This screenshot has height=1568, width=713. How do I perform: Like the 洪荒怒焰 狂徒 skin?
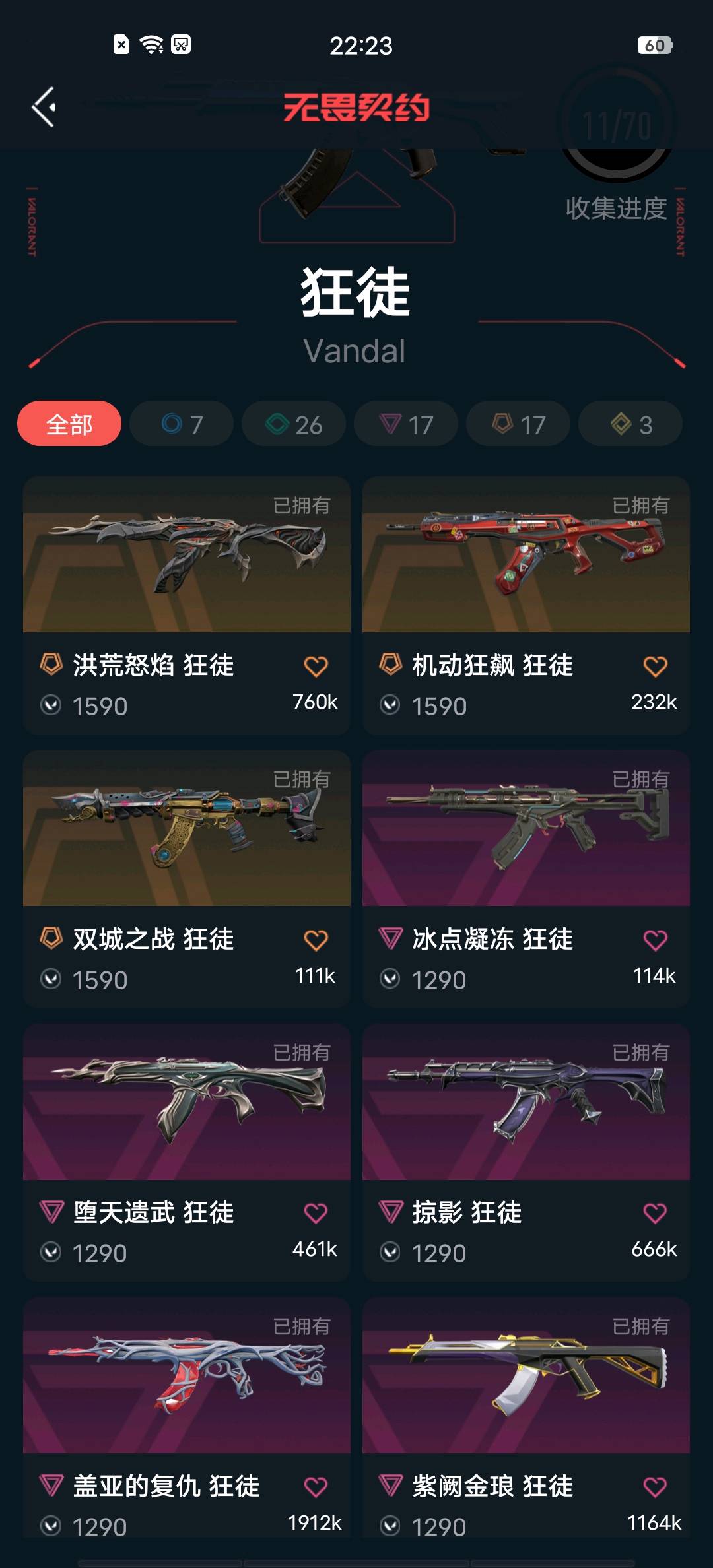316,667
